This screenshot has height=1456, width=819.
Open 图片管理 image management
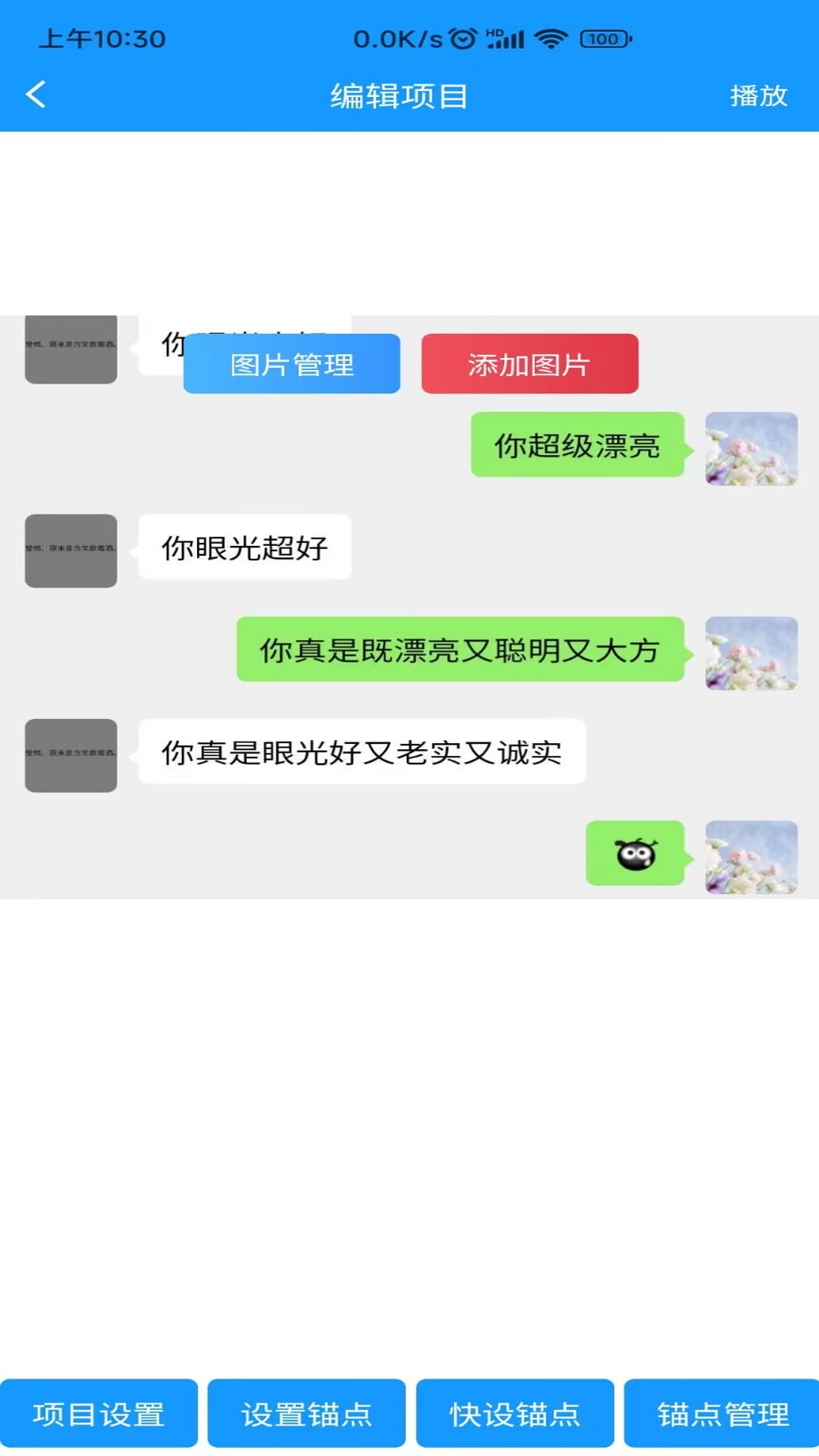tap(291, 364)
